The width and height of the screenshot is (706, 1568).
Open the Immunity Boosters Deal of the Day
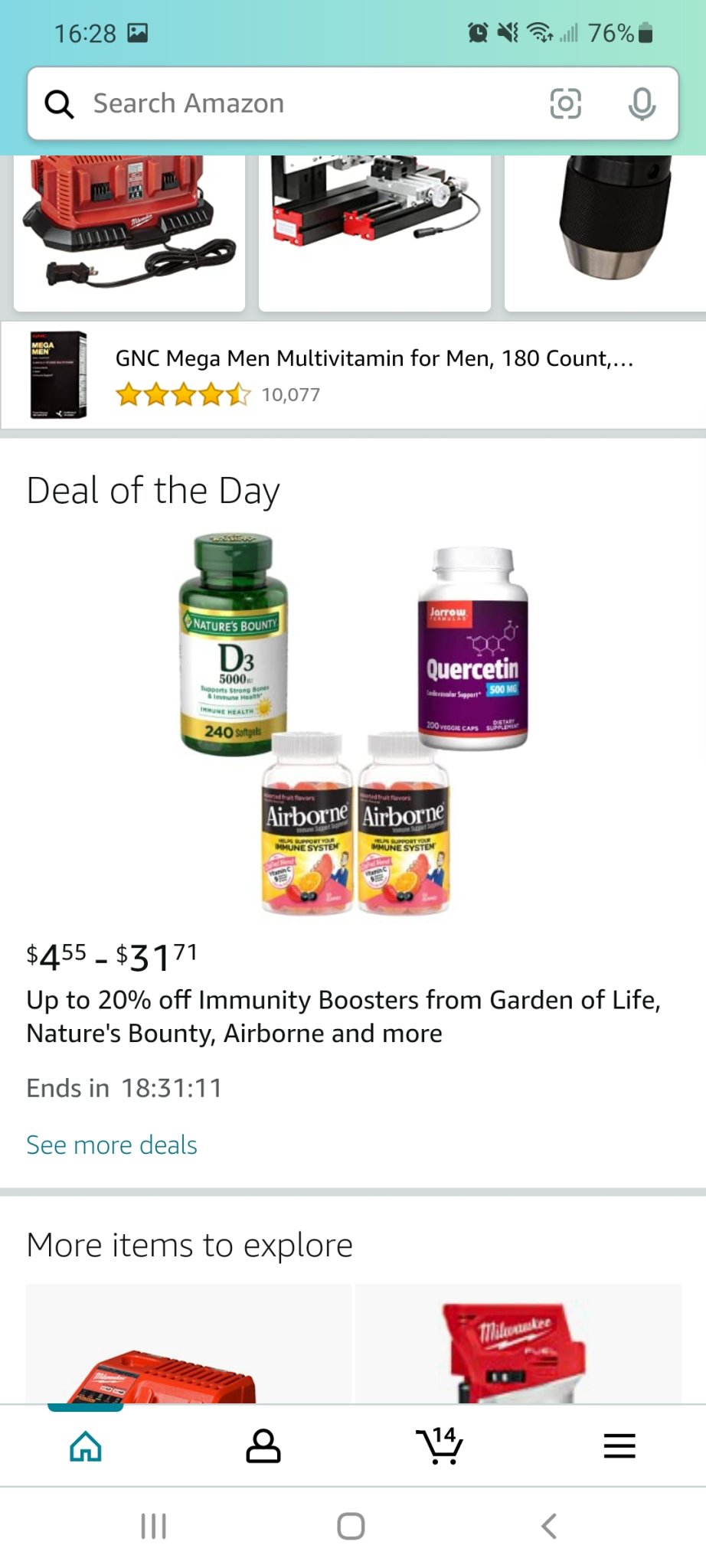click(343, 1016)
